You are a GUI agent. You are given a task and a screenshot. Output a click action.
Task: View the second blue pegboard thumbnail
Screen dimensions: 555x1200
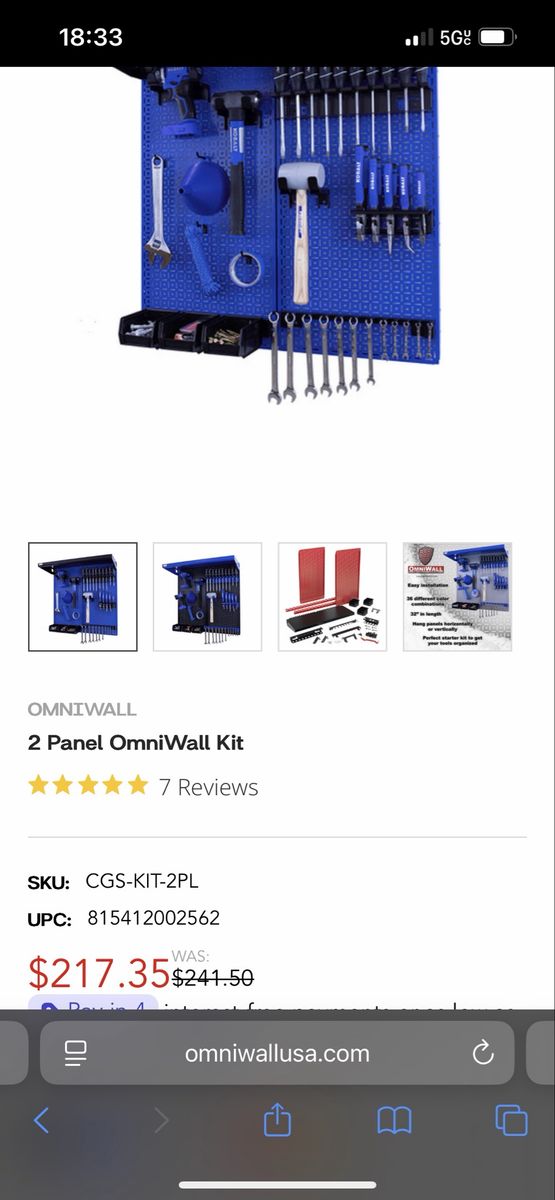[x=208, y=597]
